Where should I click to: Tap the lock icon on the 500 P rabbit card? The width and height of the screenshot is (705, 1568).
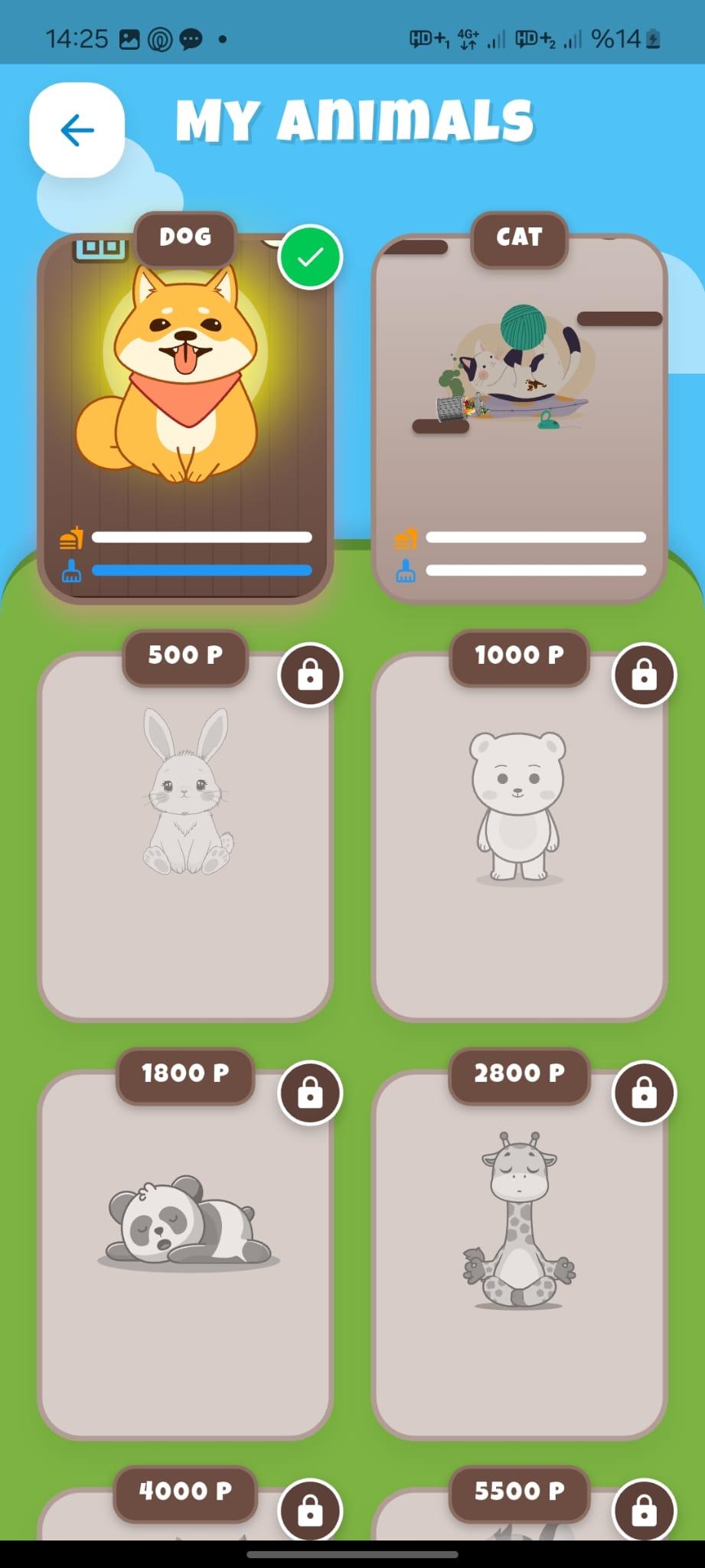311,674
